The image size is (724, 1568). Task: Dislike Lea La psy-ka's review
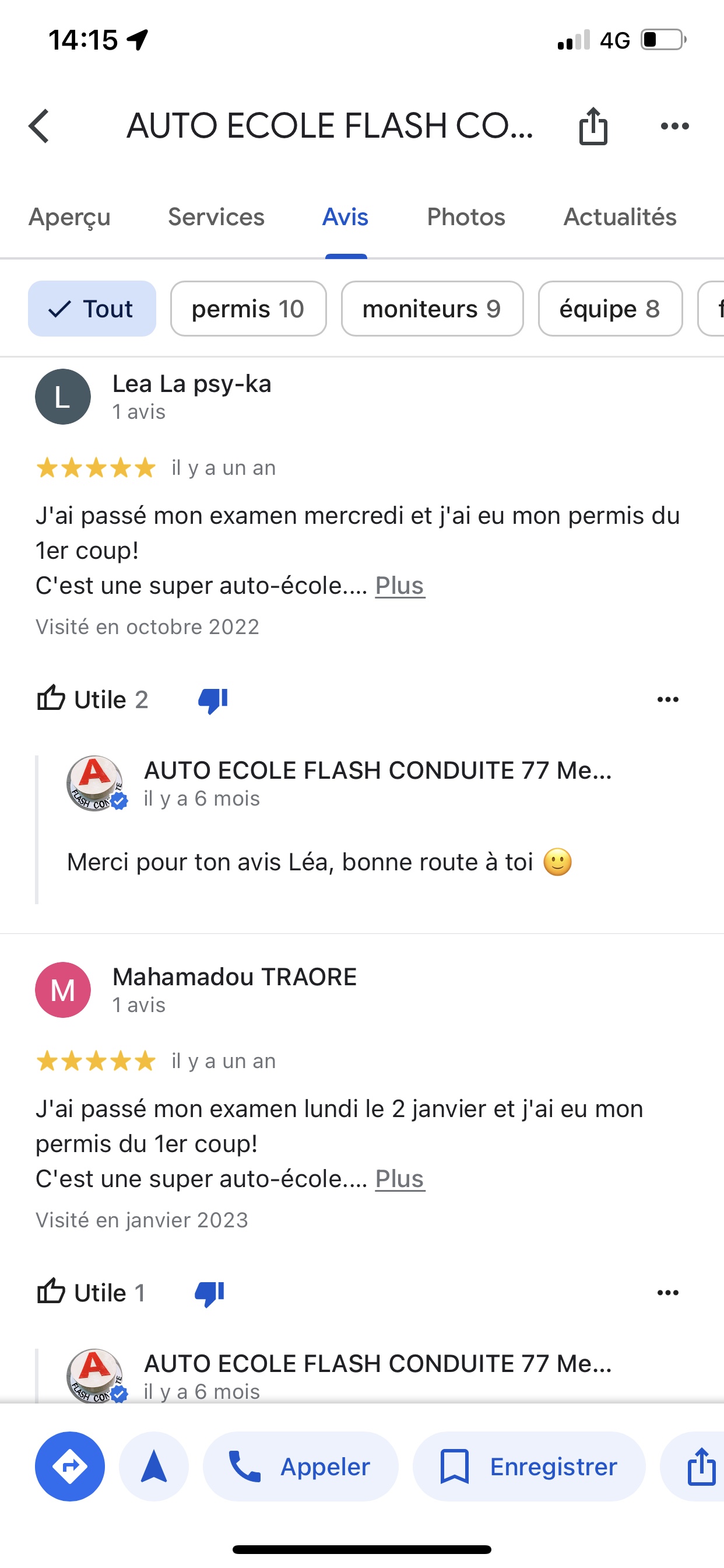pos(213,699)
